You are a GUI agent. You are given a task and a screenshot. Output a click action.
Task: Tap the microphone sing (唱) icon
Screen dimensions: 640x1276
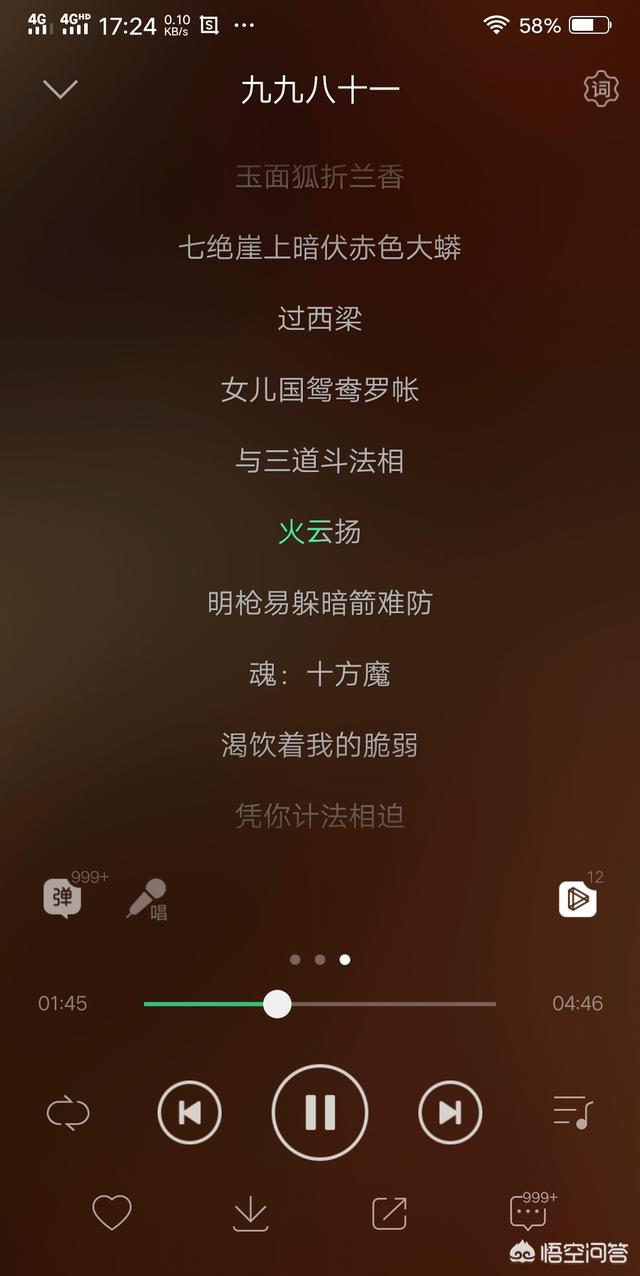point(147,898)
